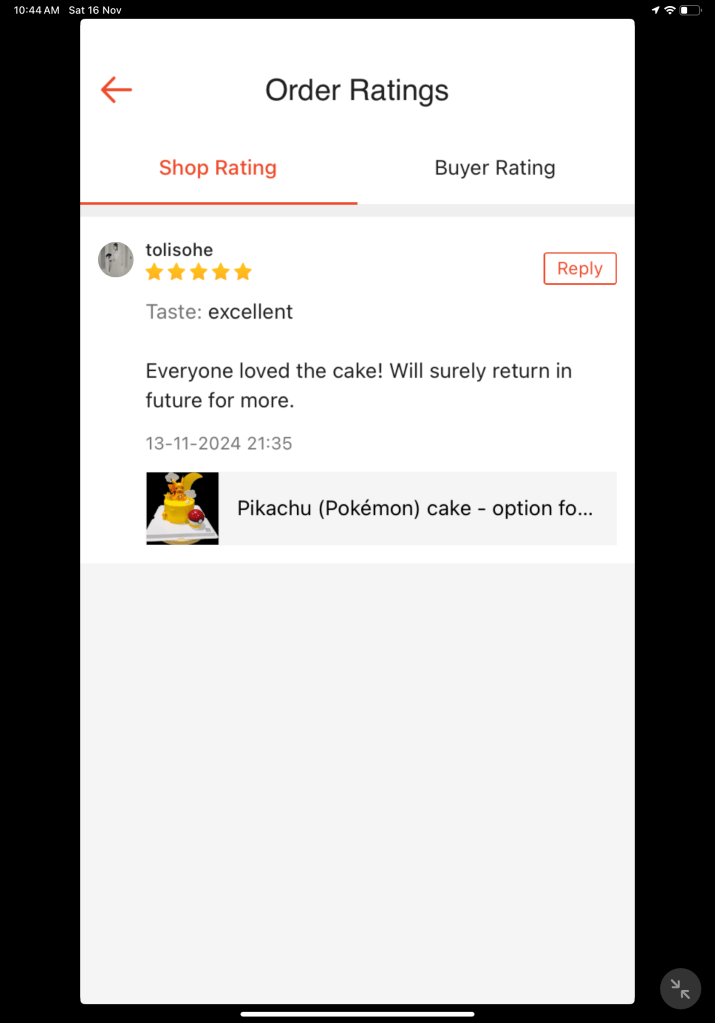715x1023 pixels.
Task: Switch to the Buyer Rating tab
Action: point(494,168)
